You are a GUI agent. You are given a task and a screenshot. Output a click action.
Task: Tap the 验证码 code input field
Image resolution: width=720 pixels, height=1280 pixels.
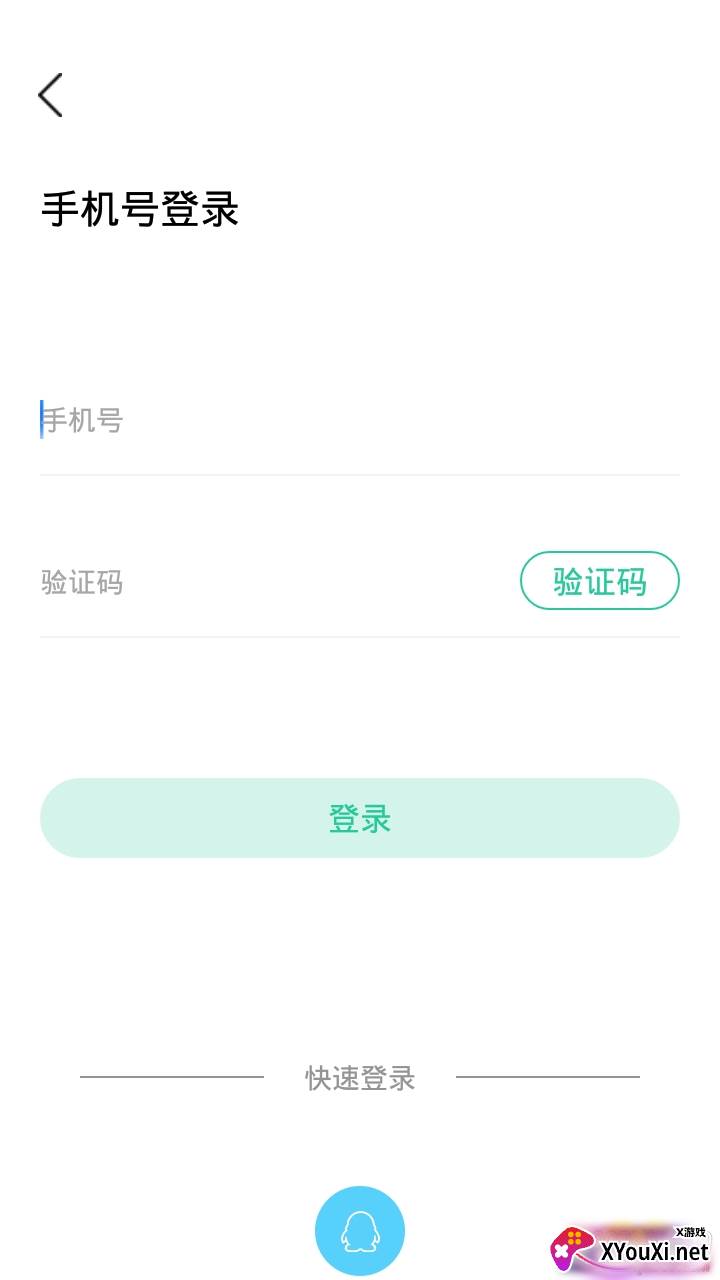[270, 582]
